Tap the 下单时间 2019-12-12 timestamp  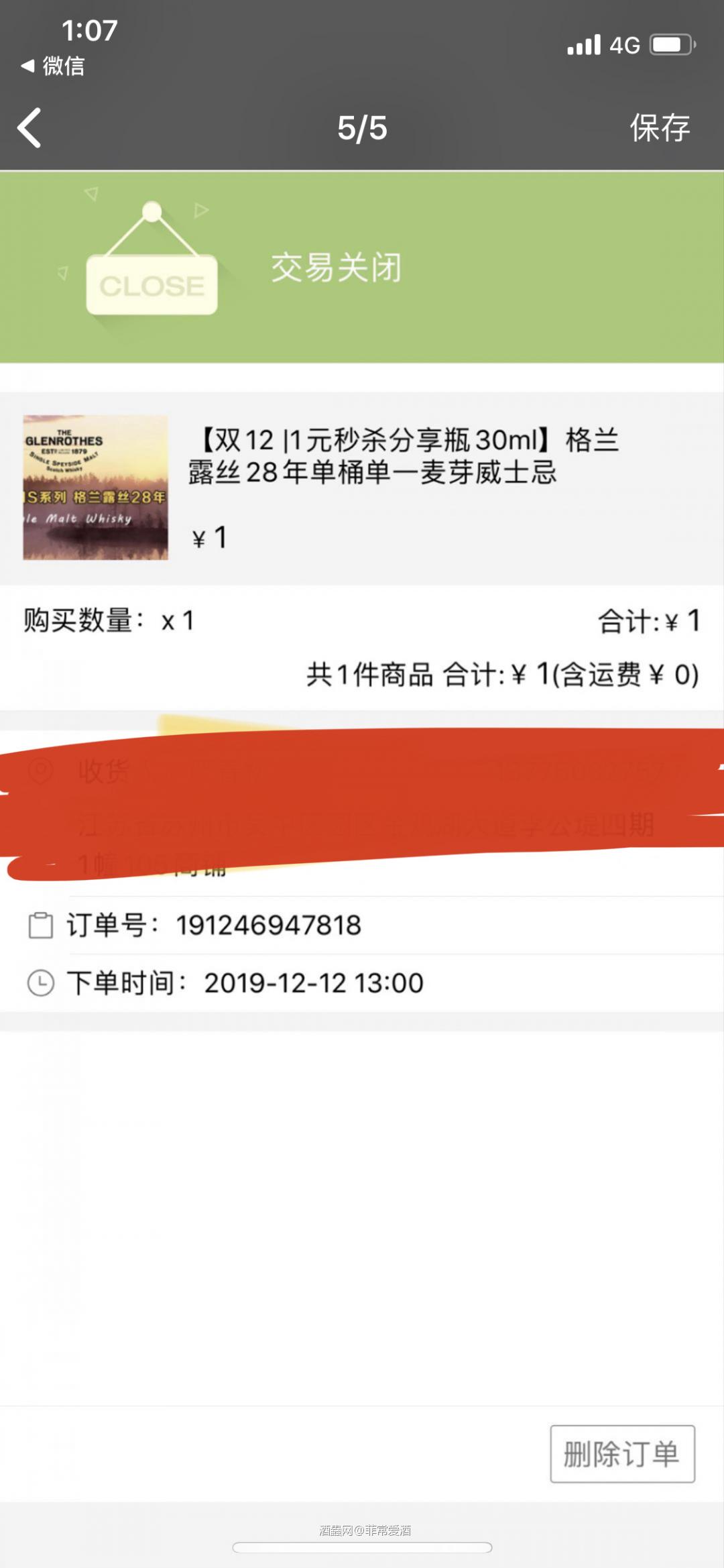coord(312,981)
